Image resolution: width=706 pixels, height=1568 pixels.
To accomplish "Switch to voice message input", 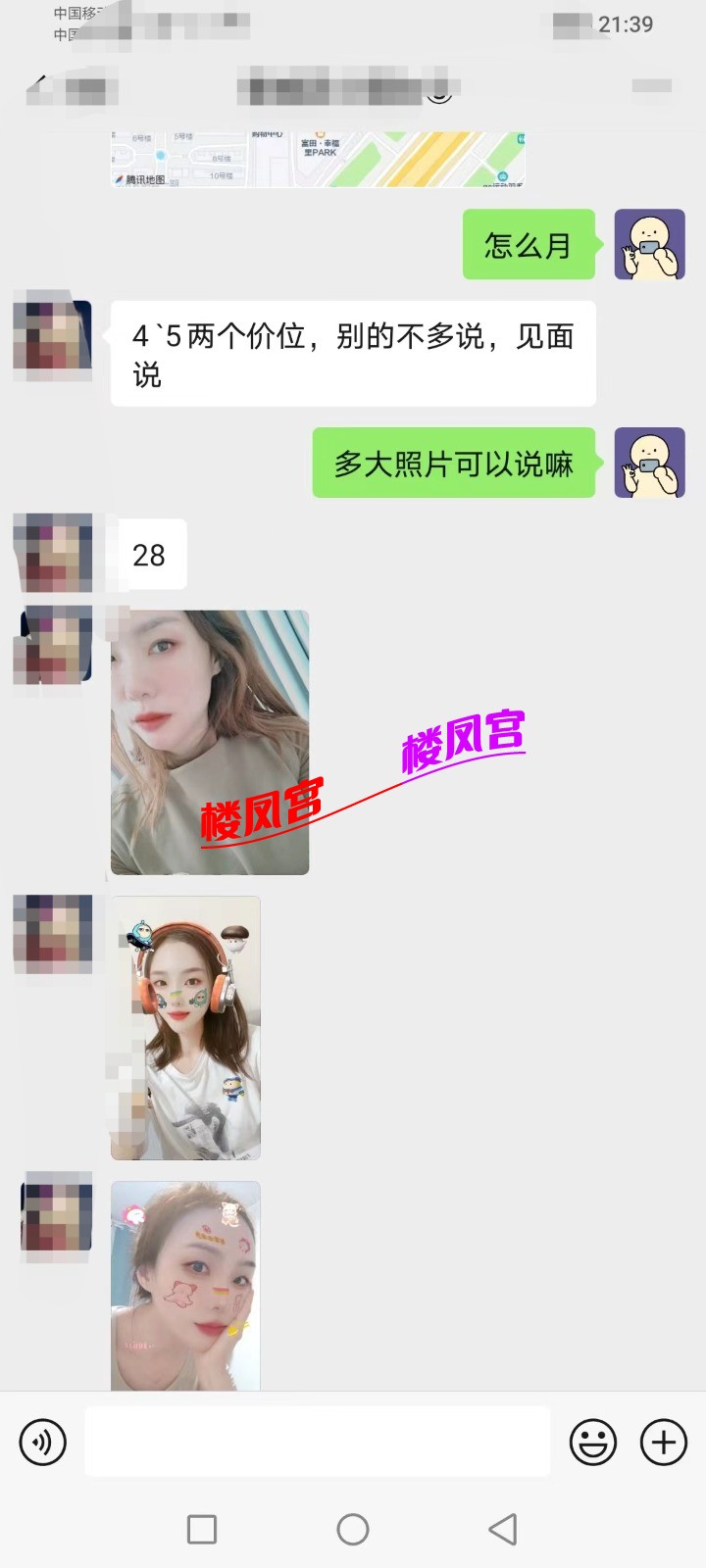I will pos(42,1443).
